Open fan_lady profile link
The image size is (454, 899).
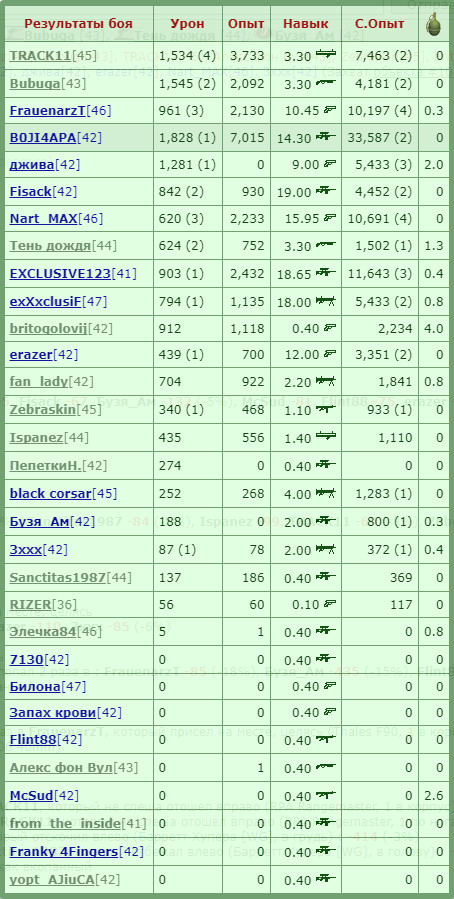(39, 381)
